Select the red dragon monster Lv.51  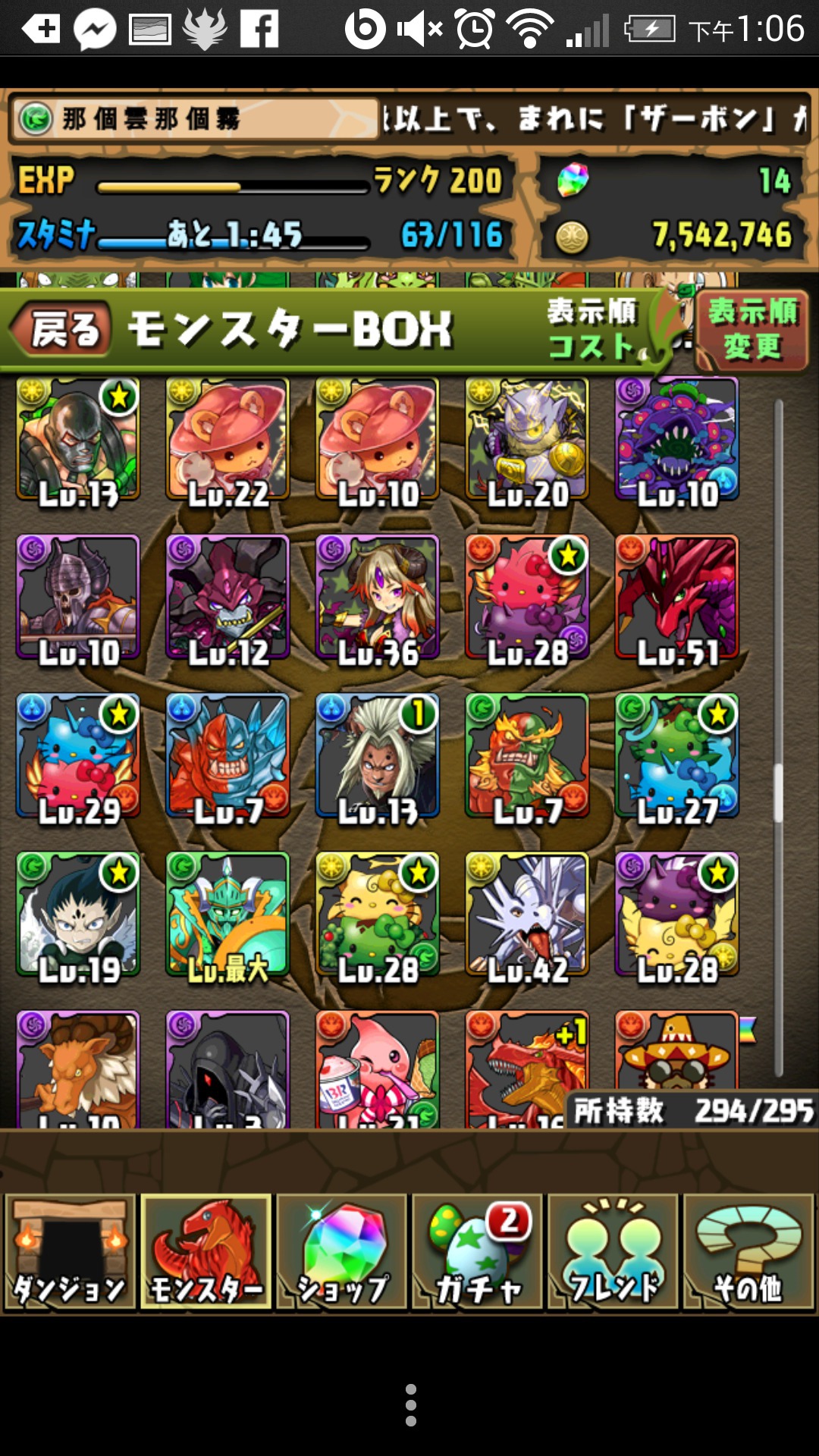(676, 598)
